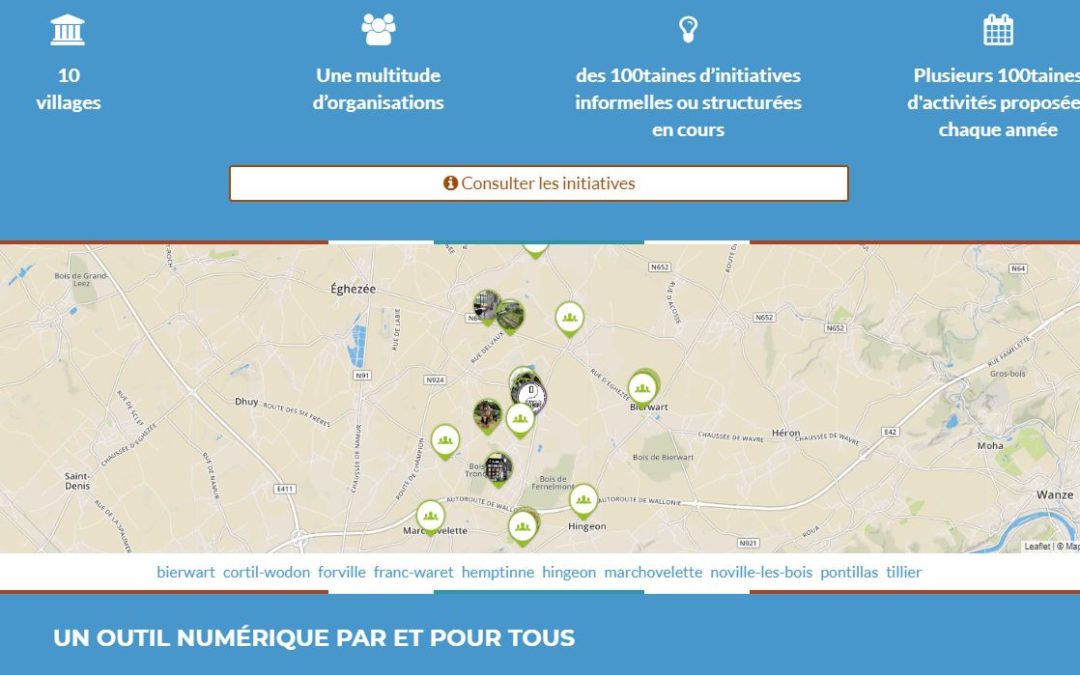Tap the map marker at Hingeon
This screenshot has height=675, width=1080.
click(x=583, y=499)
